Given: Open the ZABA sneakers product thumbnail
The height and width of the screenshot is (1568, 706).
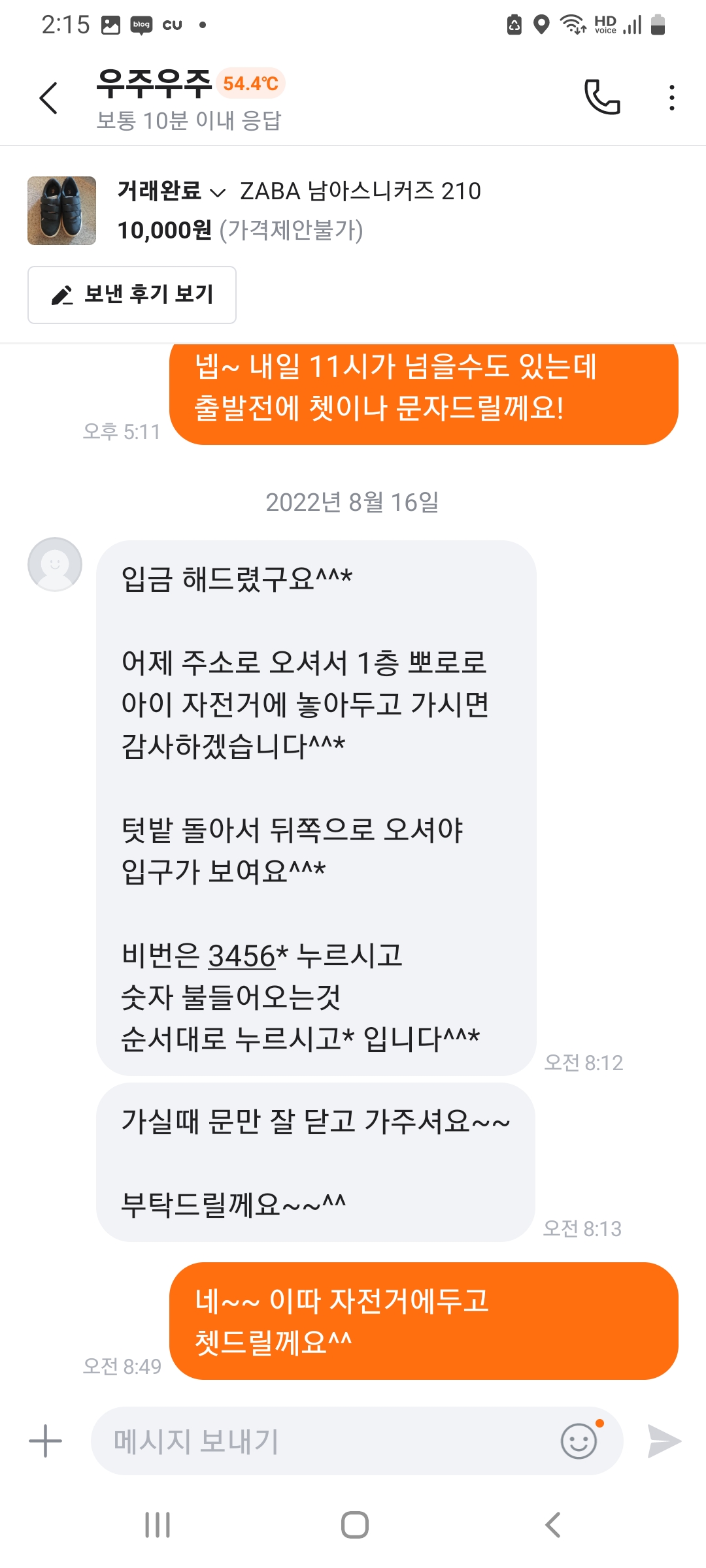Looking at the screenshot, I should [x=61, y=210].
